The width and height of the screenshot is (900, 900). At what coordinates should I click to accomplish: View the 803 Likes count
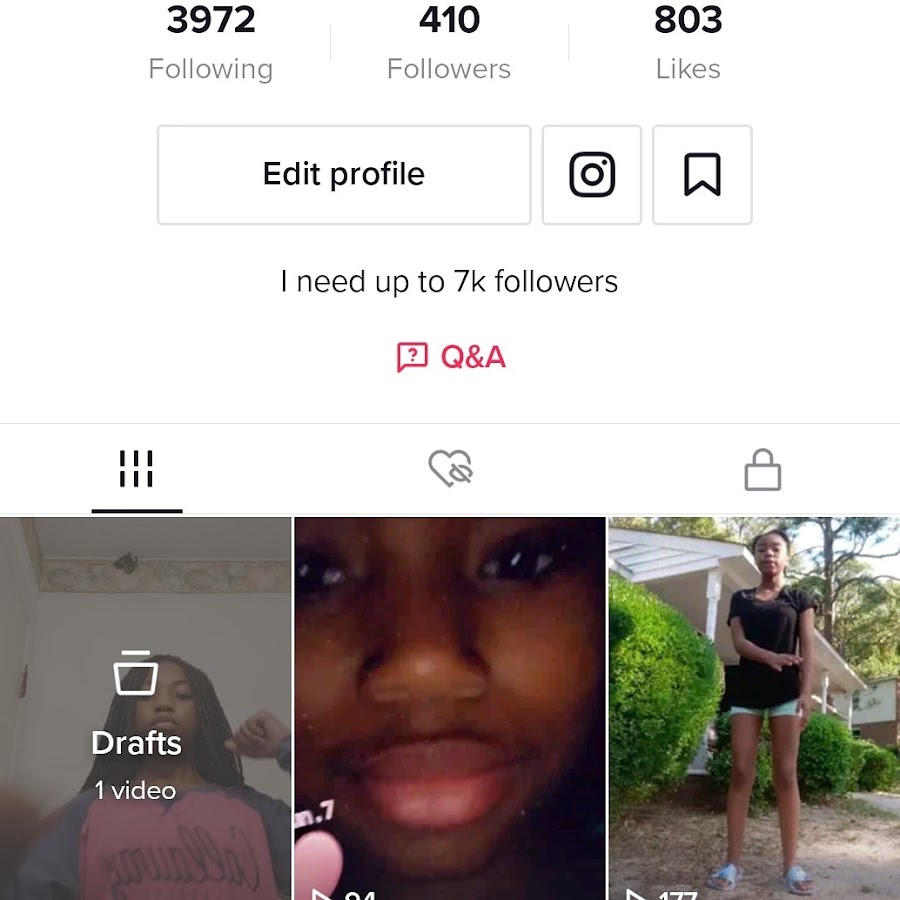click(688, 42)
